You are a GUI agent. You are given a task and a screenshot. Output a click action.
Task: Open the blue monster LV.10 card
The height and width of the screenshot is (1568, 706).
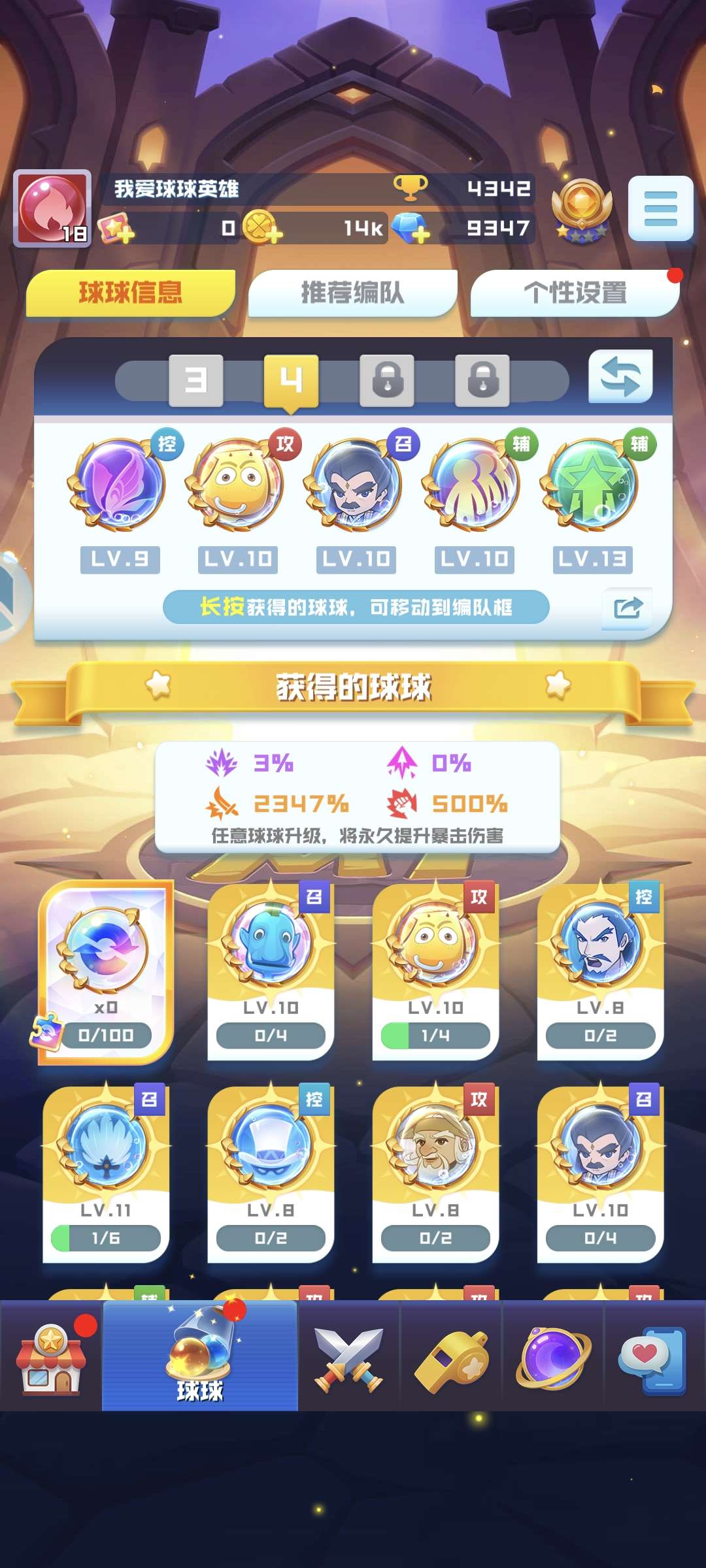click(x=271, y=971)
